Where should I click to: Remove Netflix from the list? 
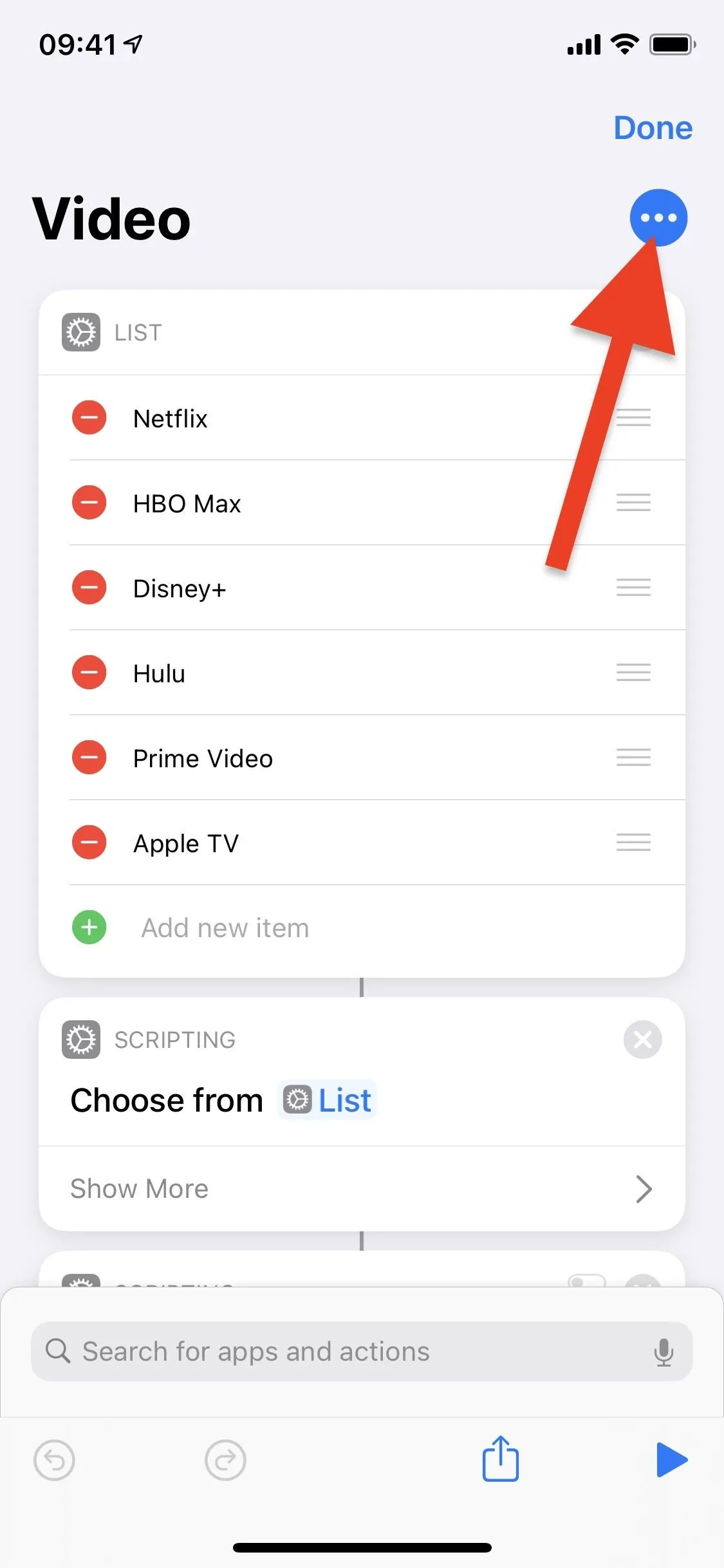click(x=89, y=417)
